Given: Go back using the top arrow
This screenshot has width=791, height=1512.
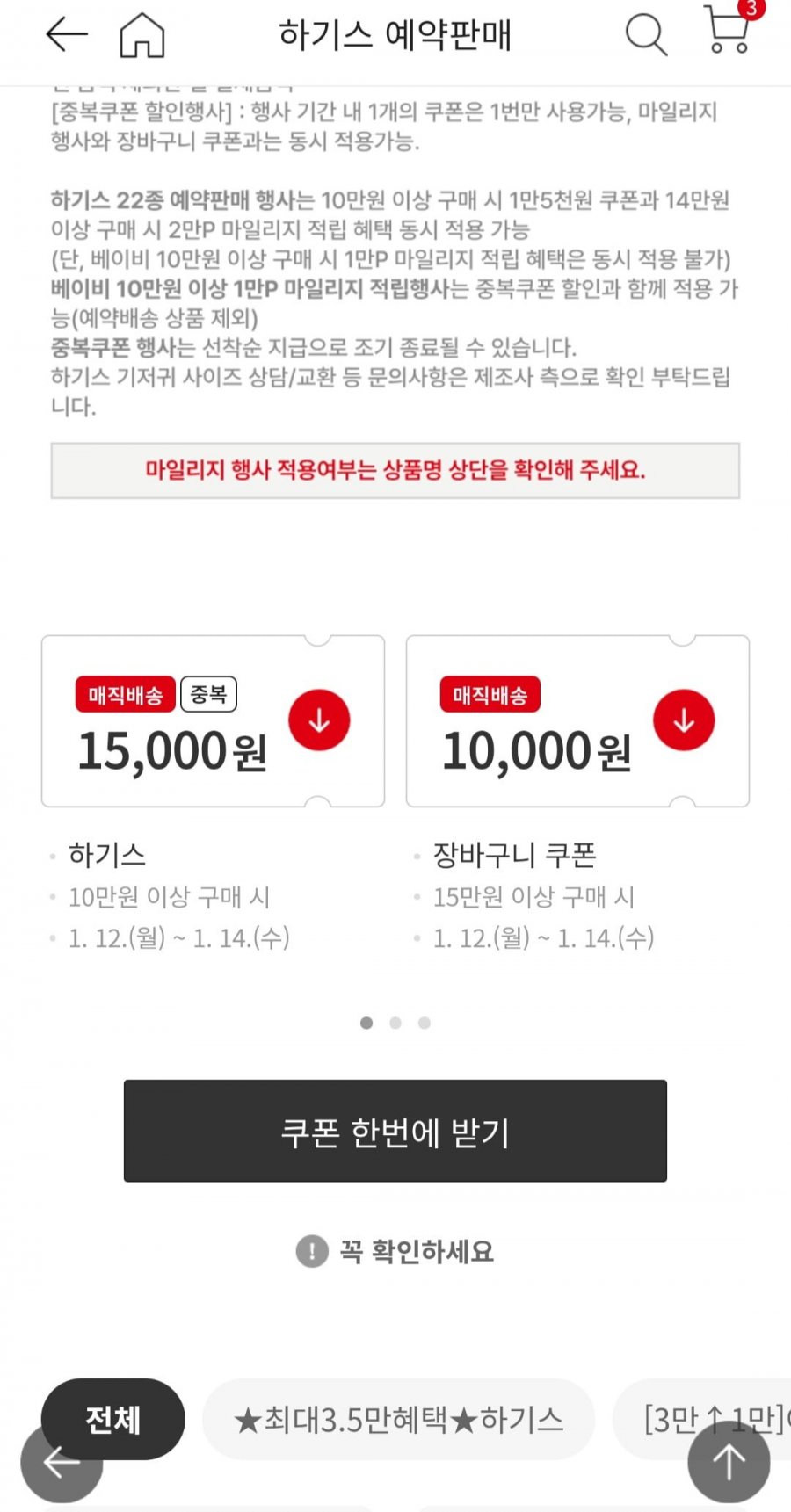Looking at the screenshot, I should 67,35.
